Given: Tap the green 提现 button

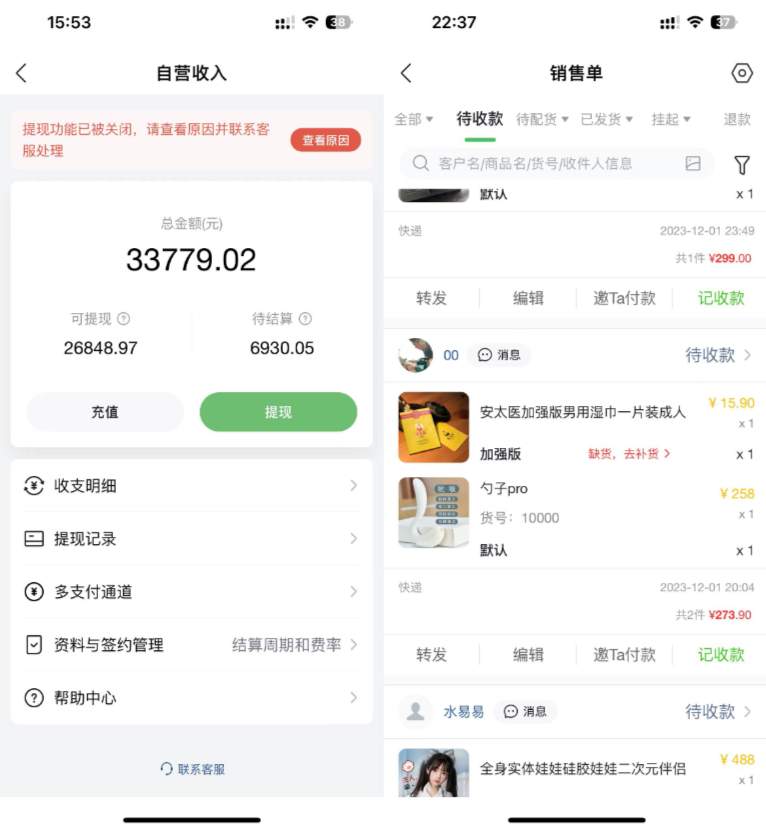Looking at the screenshot, I should click(x=278, y=412).
